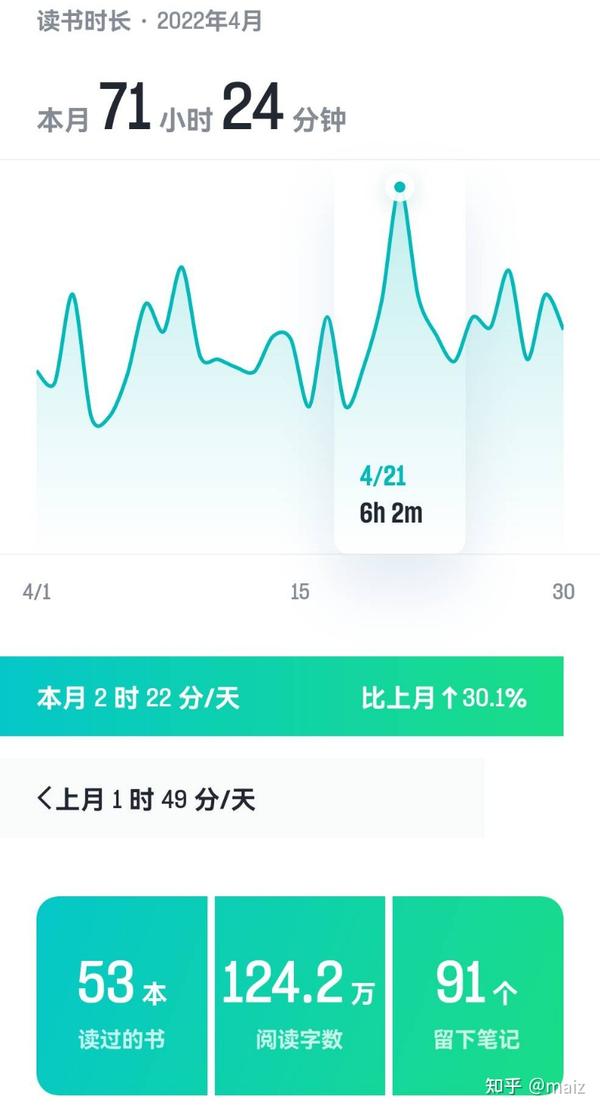
Task: Tap the 4/21 peak point on chart
Action: pos(400,187)
